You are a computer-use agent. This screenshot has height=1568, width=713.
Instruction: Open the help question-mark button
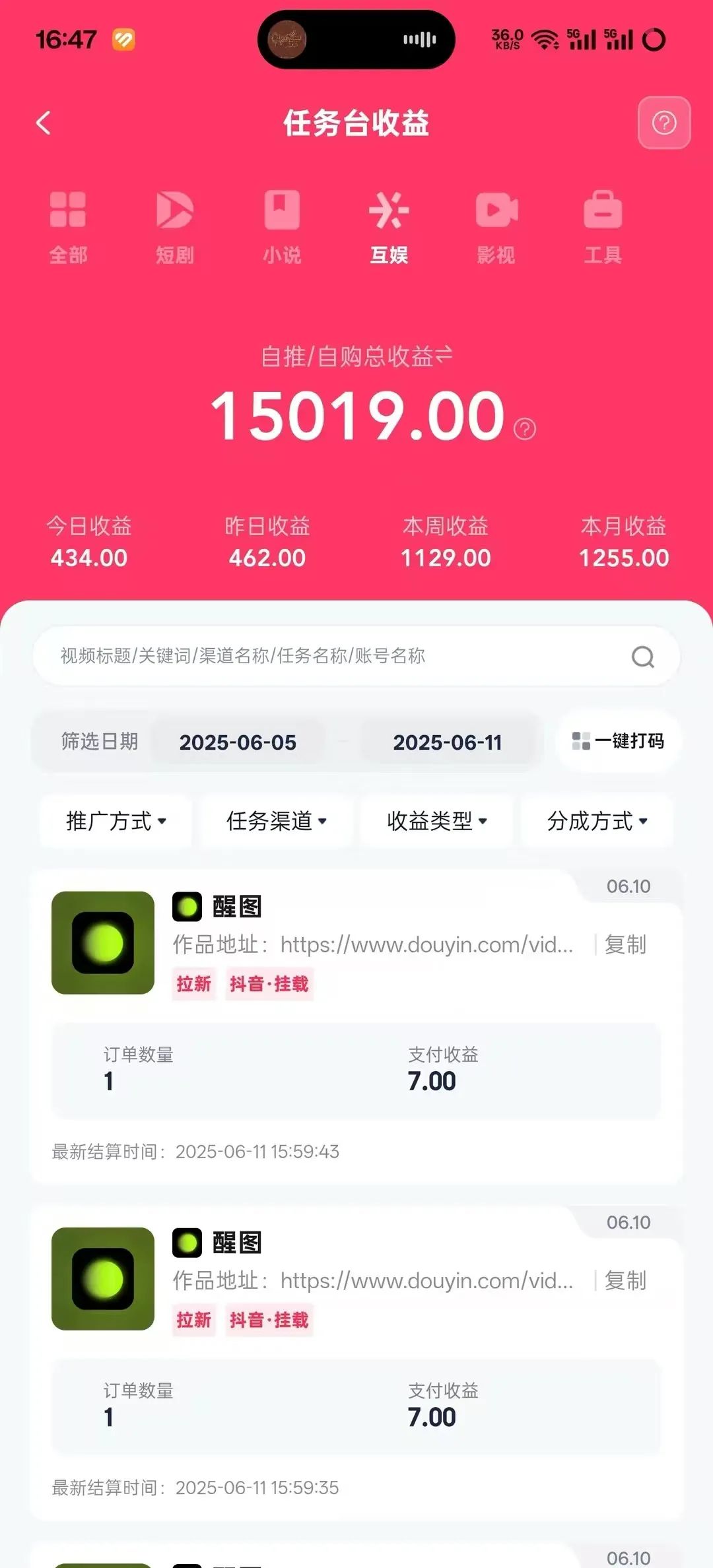663,123
